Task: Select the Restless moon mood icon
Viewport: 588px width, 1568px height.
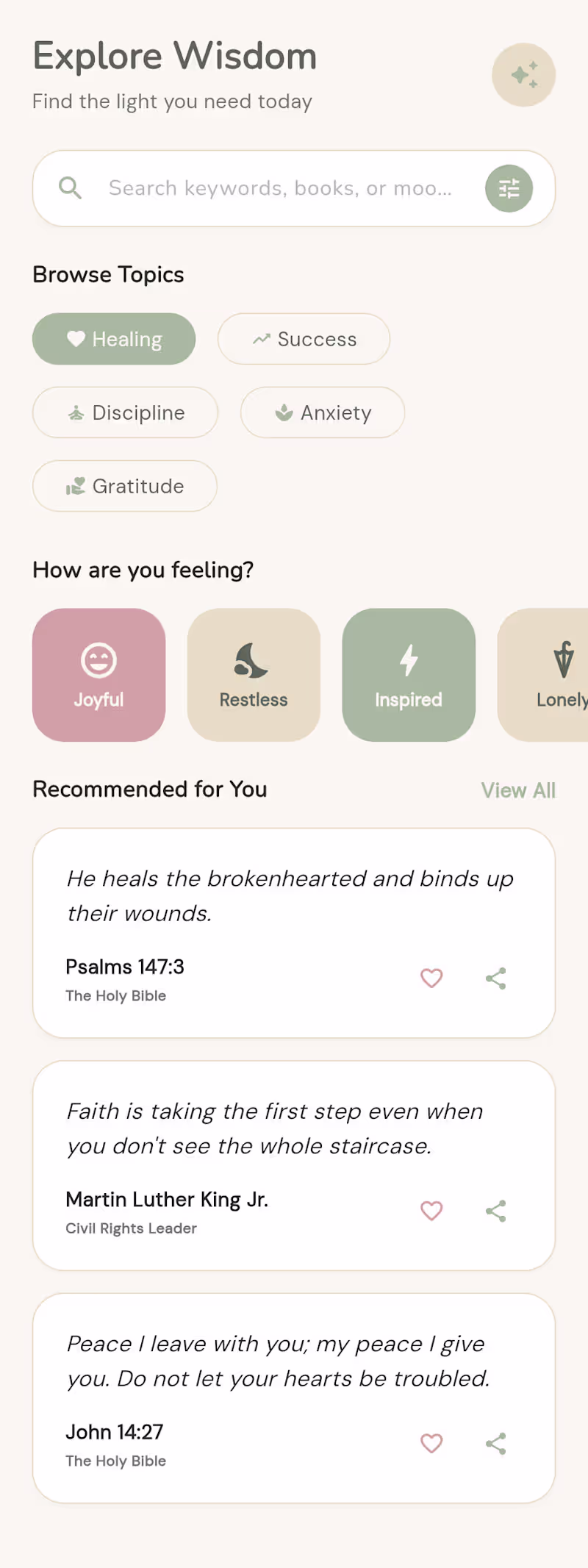Action: tap(254, 659)
